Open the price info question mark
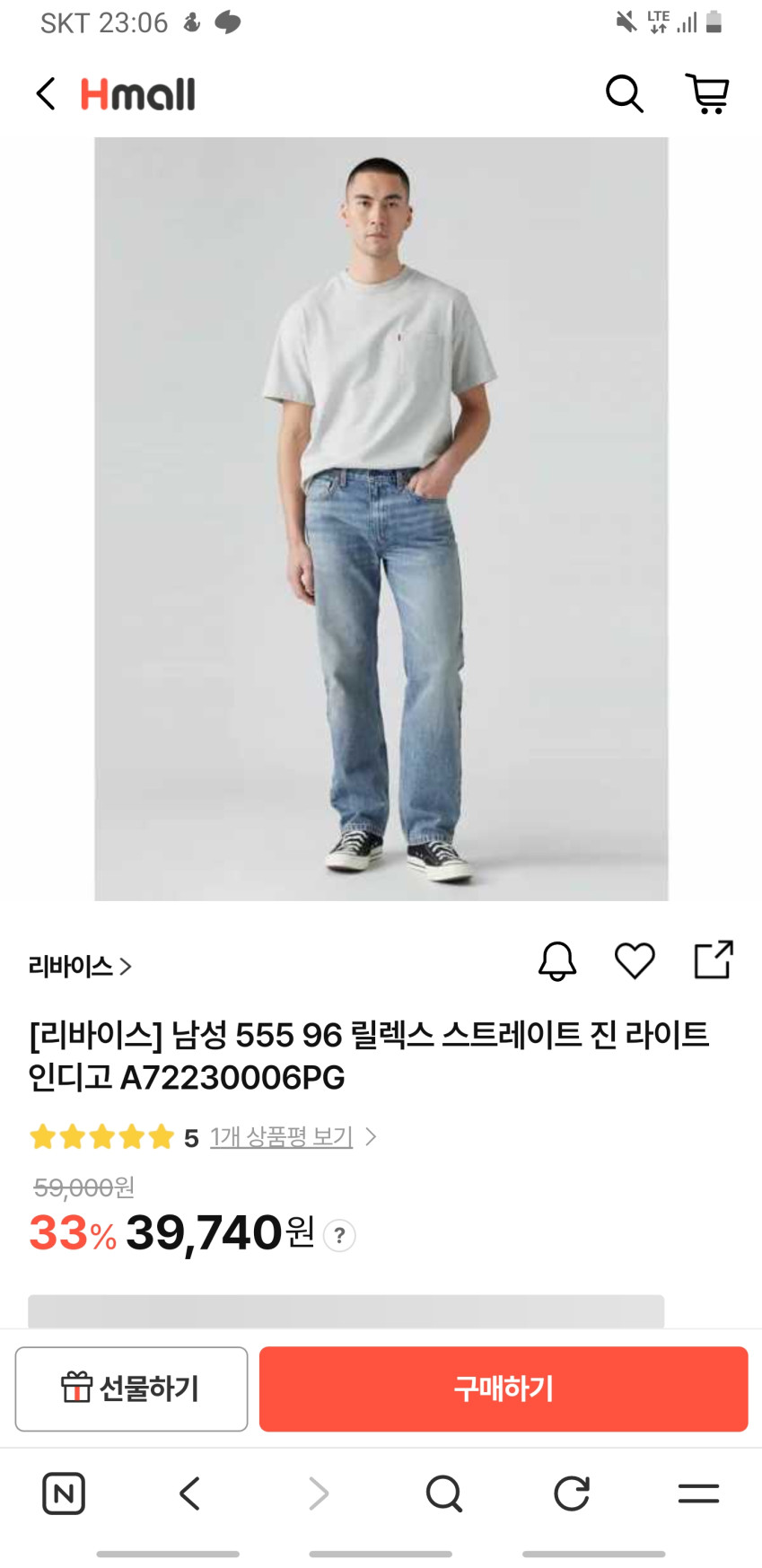This screenshot has height=1568, width=762. (339, 1236)
